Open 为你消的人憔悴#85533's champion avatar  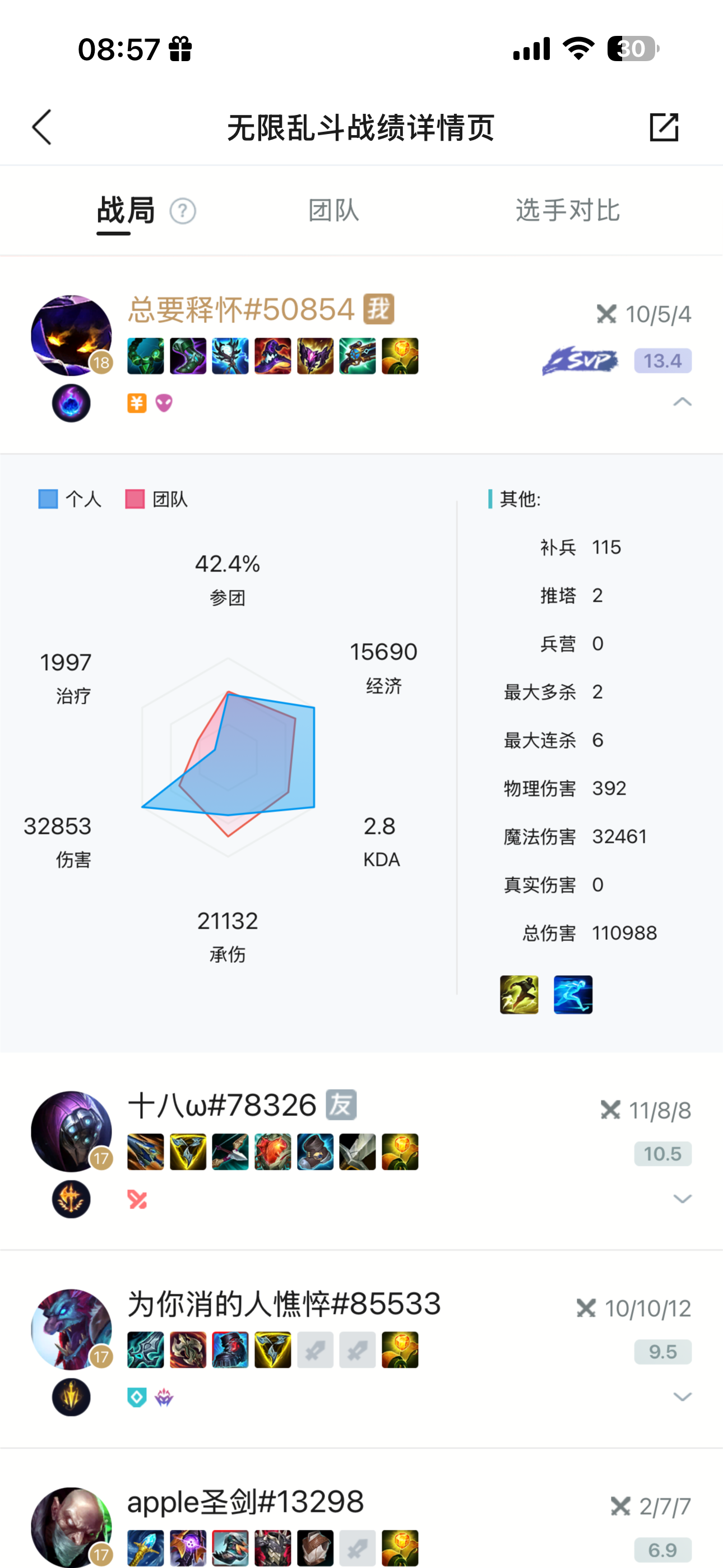click(71, 1329)
